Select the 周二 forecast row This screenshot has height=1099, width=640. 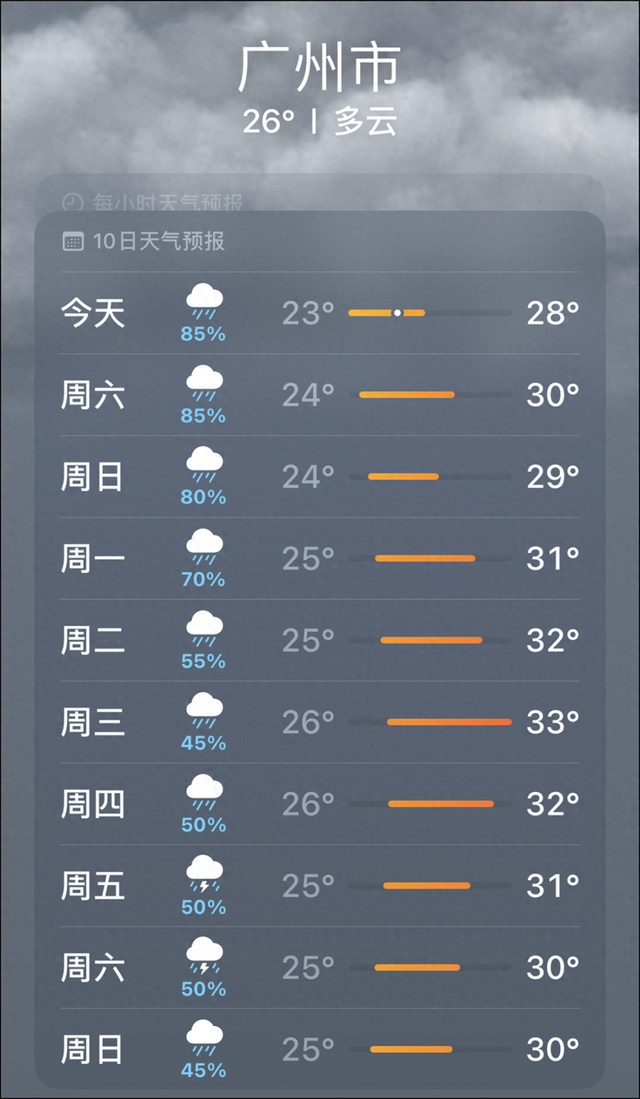click(320, 640)
